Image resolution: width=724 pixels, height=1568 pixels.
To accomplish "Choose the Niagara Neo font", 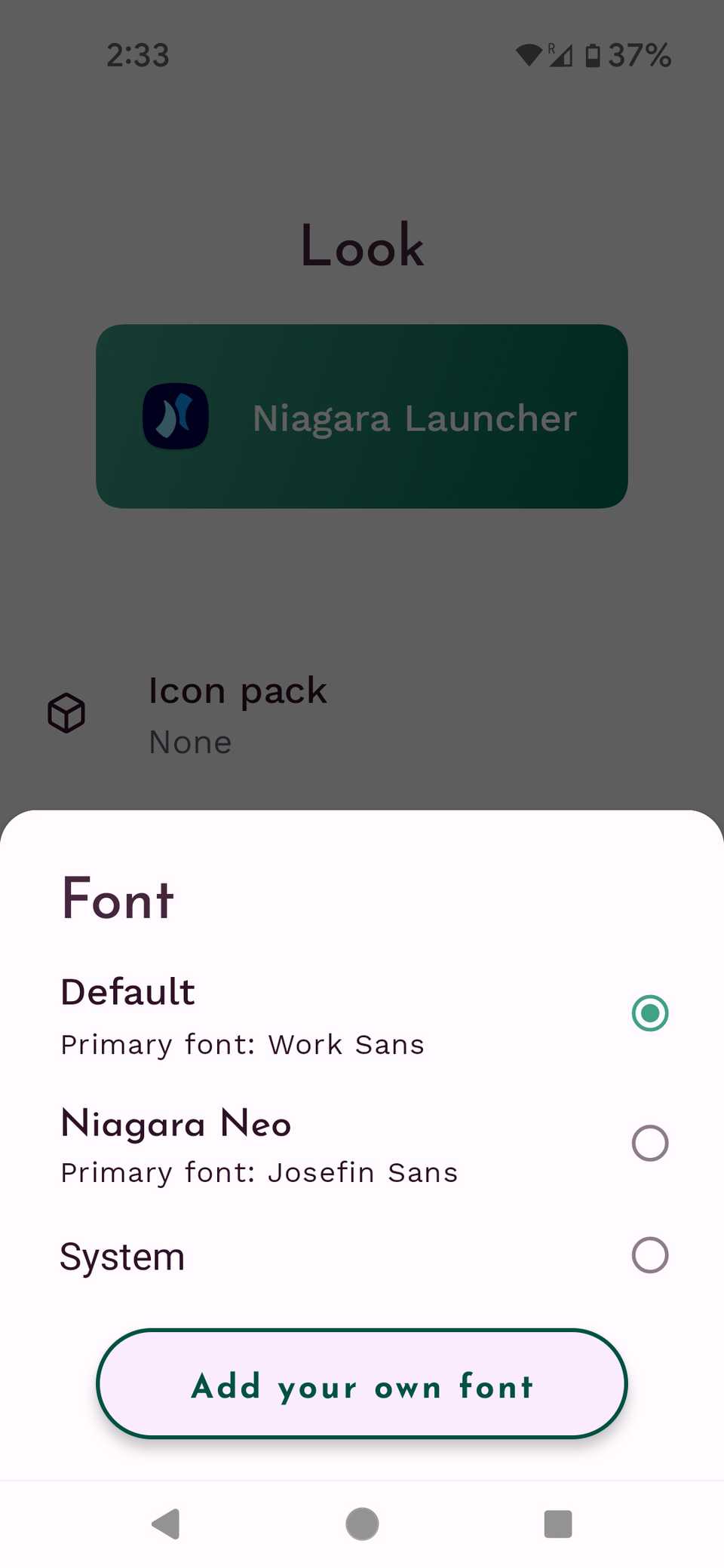I will click(x=649, y=1143).
